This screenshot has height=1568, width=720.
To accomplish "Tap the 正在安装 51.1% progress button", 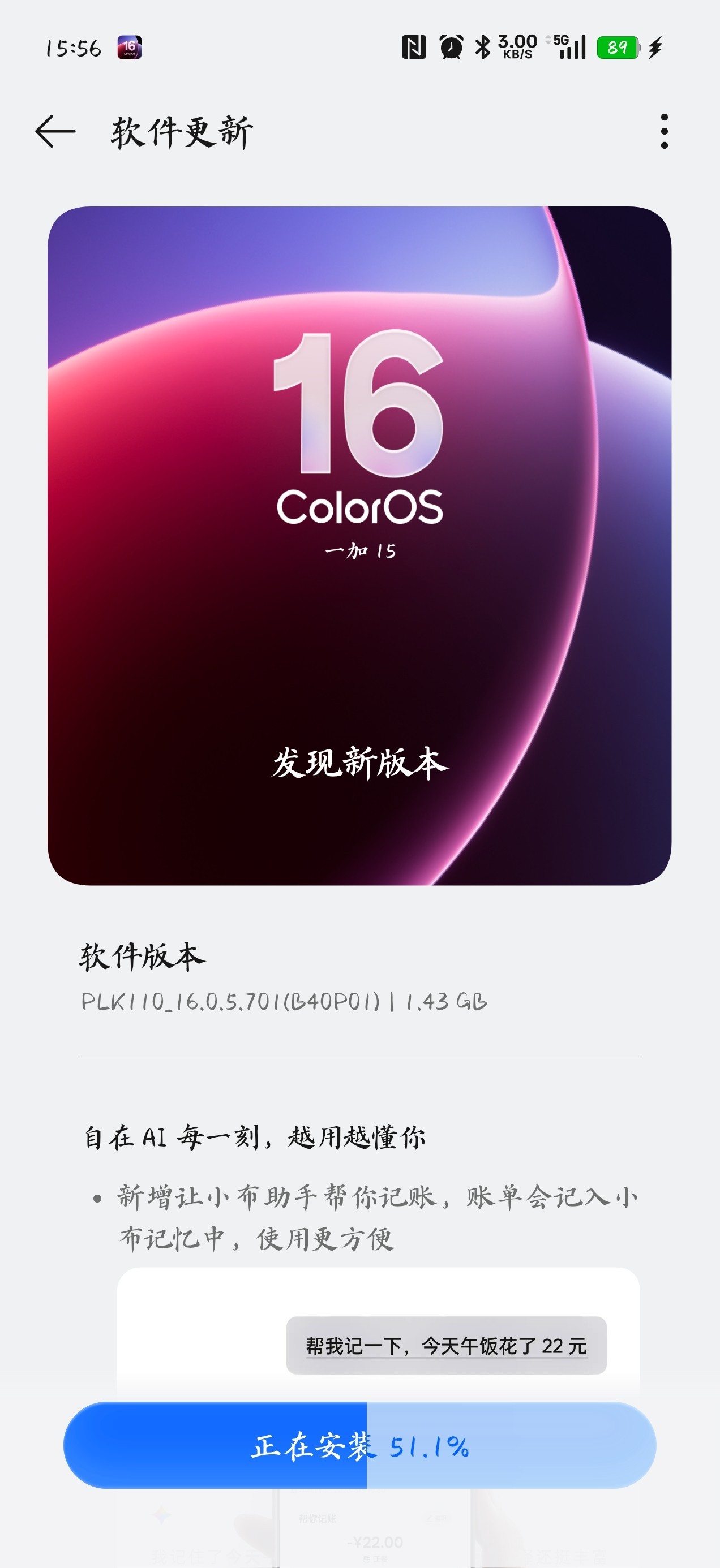I will [359, 1445].
